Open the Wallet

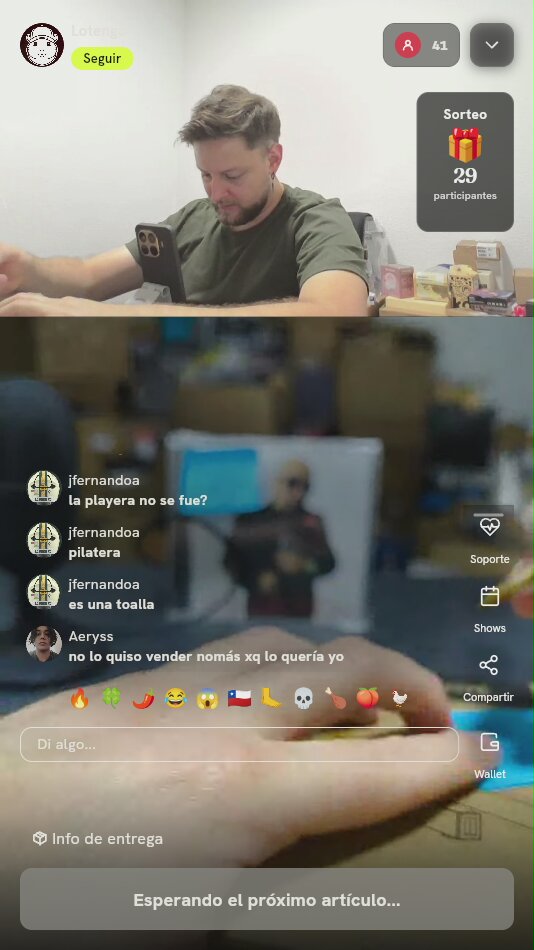489,755
